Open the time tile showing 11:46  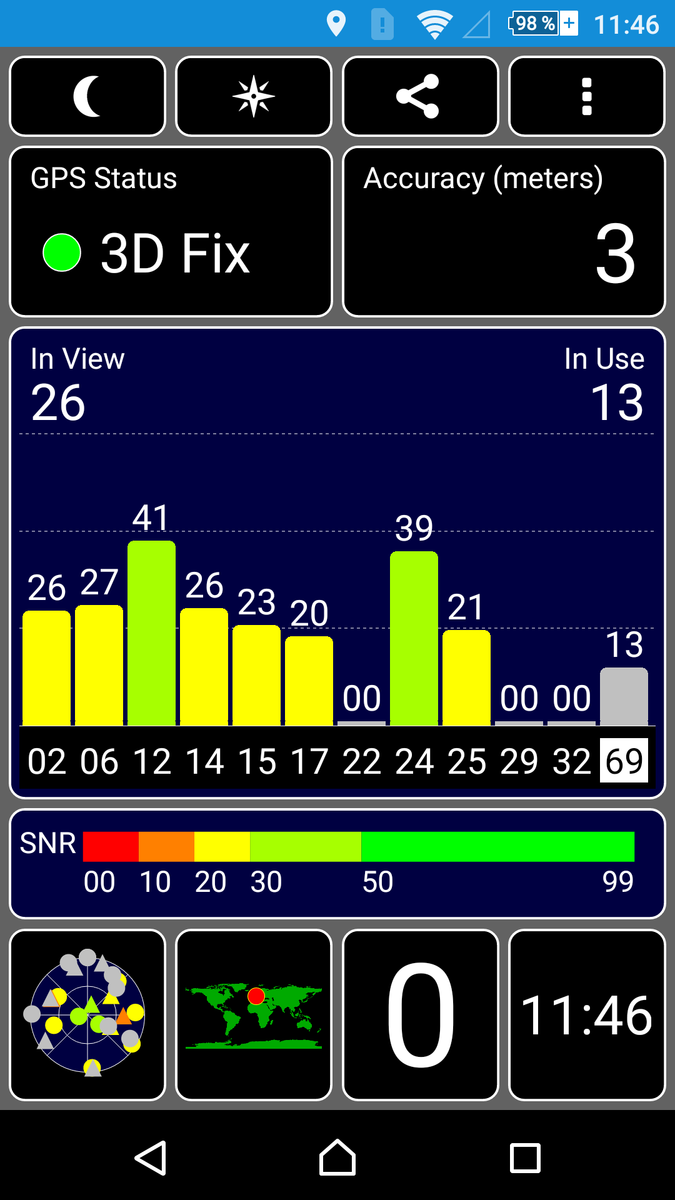click(x=586, y=1015)
